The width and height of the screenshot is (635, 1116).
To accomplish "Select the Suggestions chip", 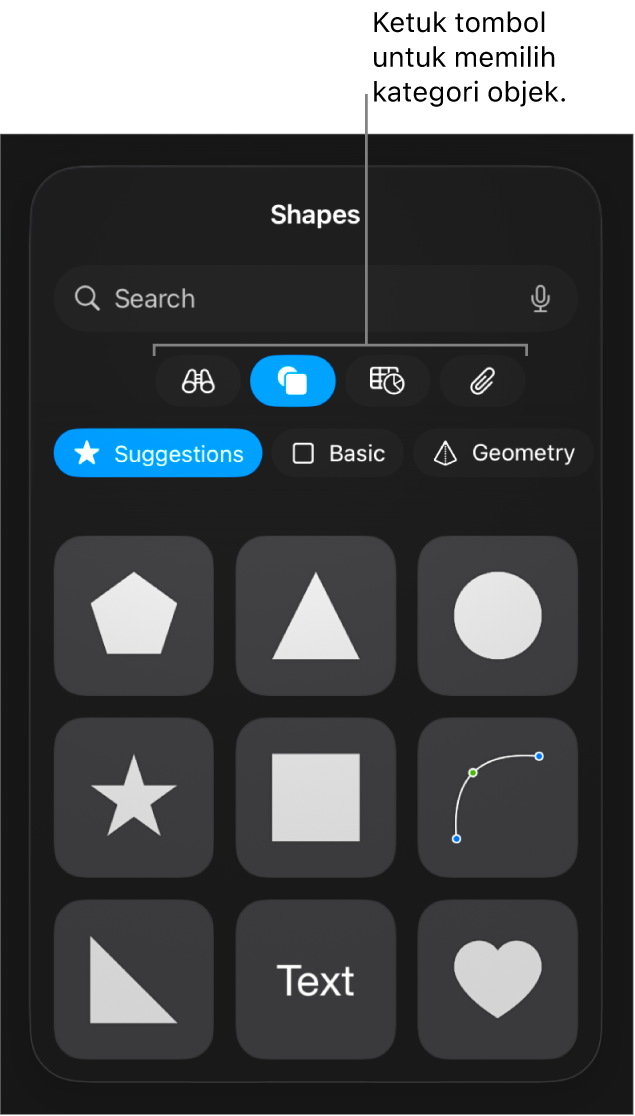I will (158, 453).
